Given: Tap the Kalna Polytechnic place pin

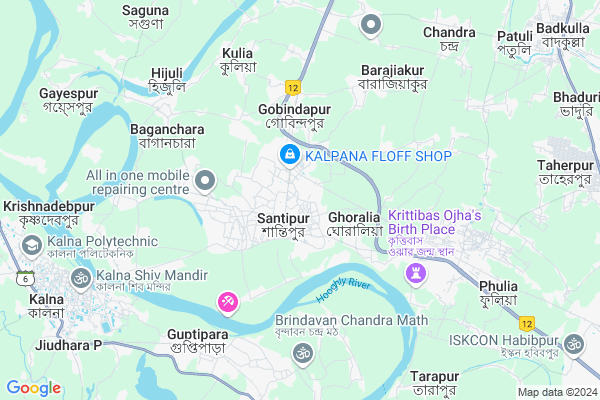Looking at the screenshot, I should pos(32,245).
